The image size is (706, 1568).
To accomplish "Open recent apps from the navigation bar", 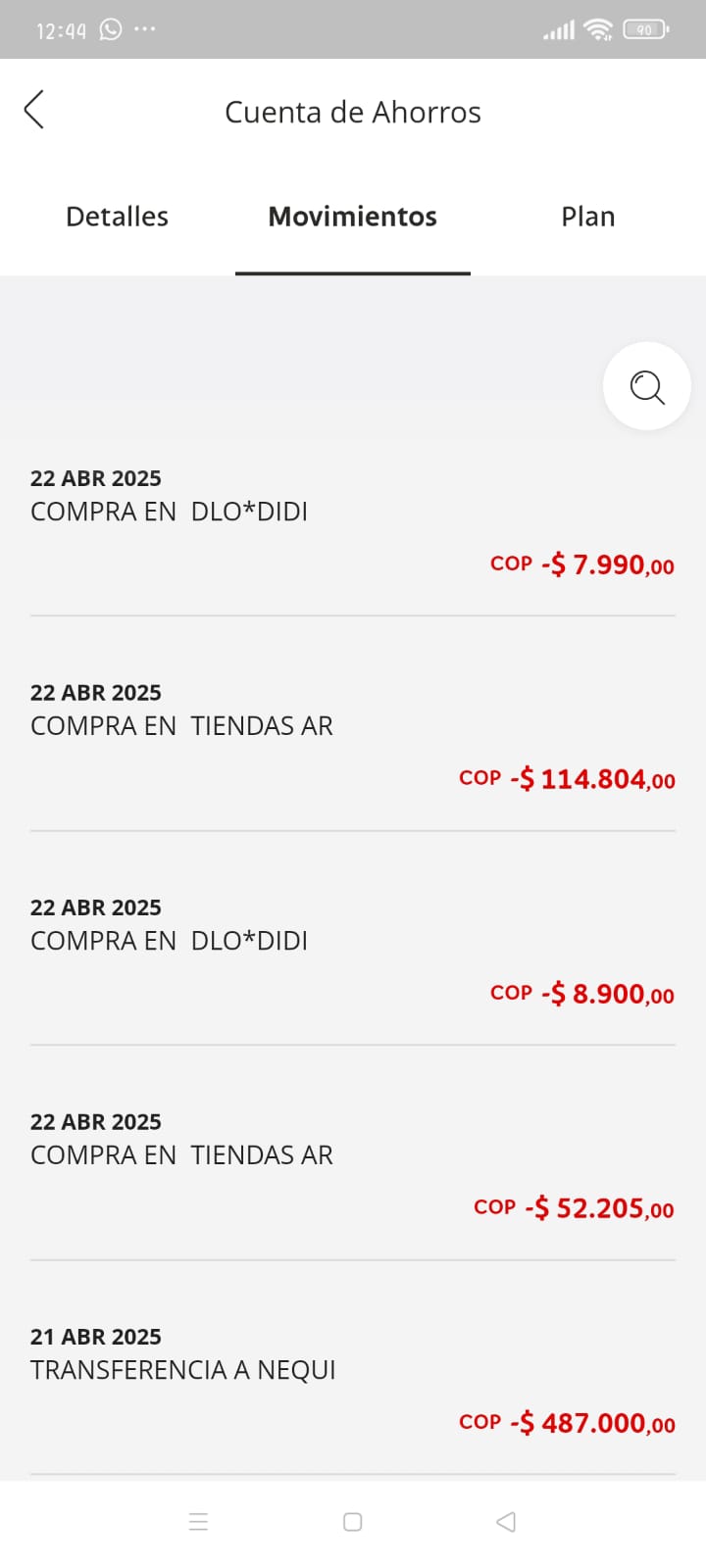I will 198,1522.
